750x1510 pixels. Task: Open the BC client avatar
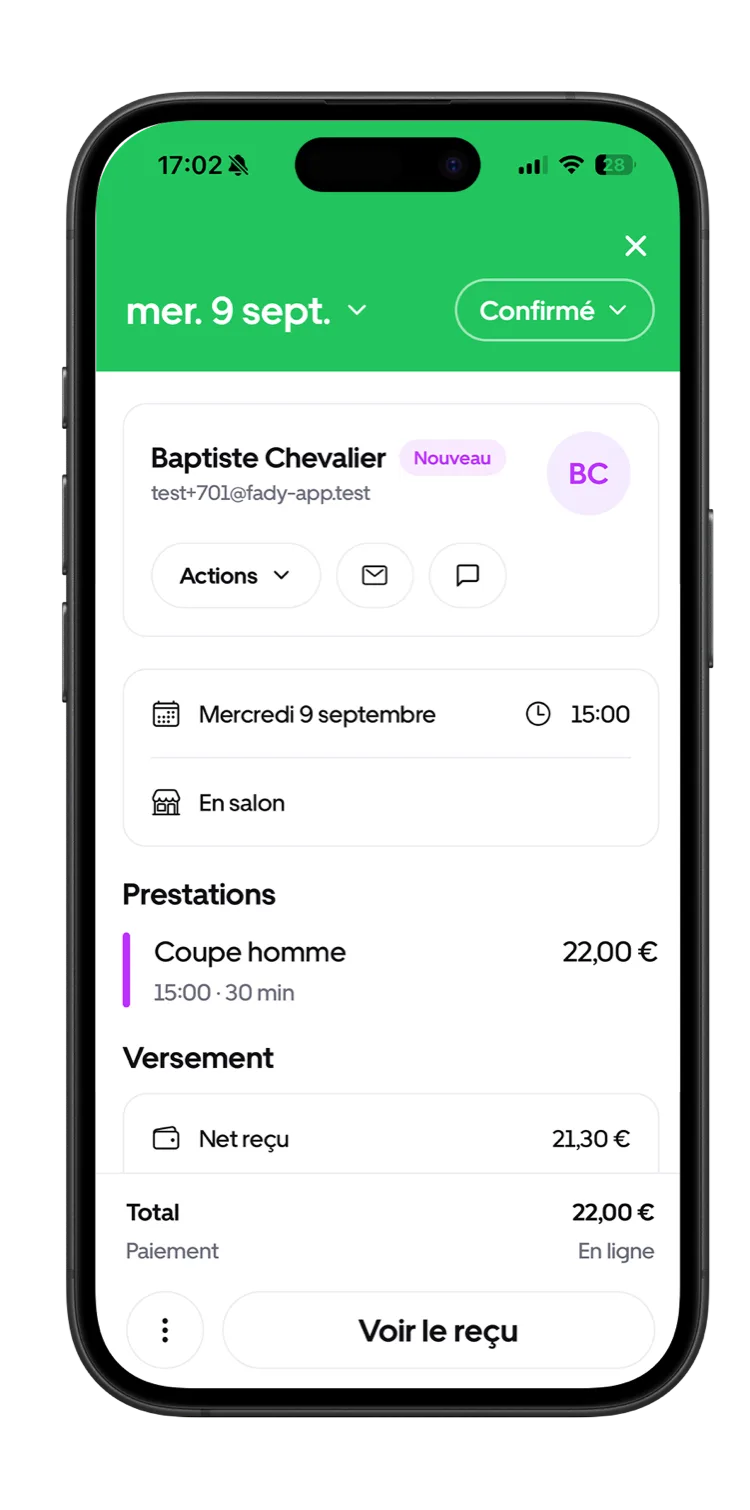click(588, 473)
